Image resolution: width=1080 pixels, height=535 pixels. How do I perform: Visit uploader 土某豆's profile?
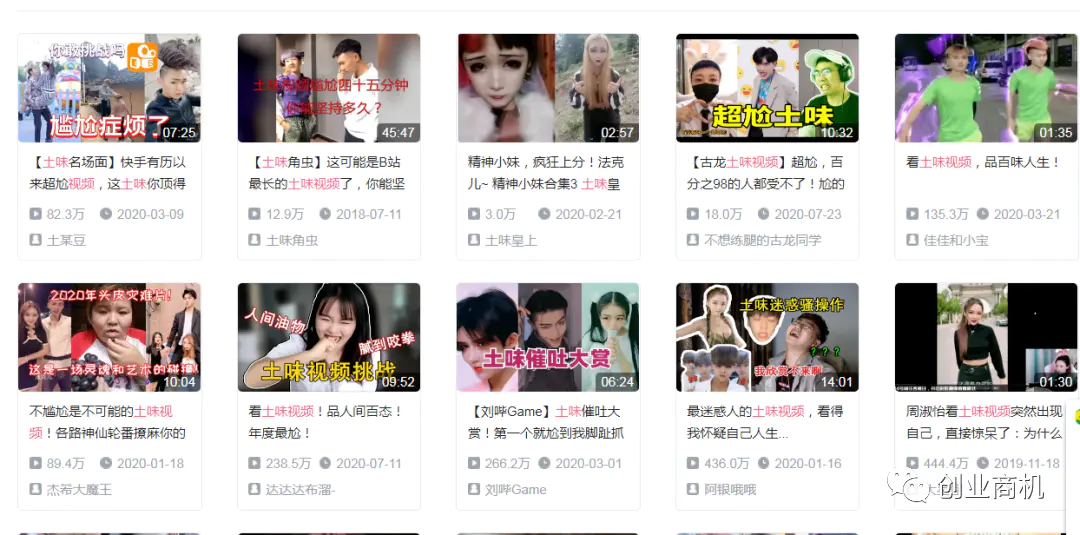pyautogui.click(x=67, y=240)
